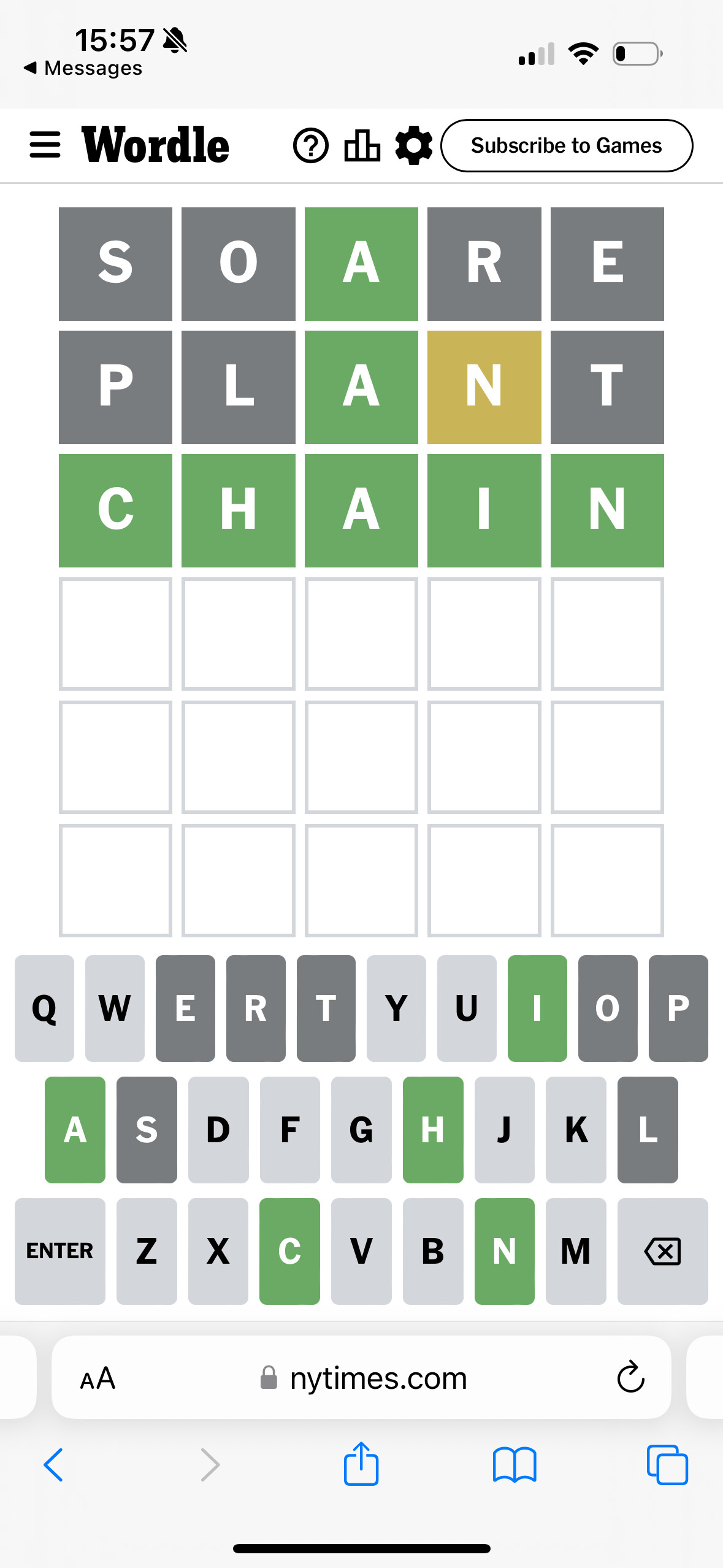Viewport: 723px width, 1568px height.
Task: View the statistics bar chart
Action: (362, 146)
